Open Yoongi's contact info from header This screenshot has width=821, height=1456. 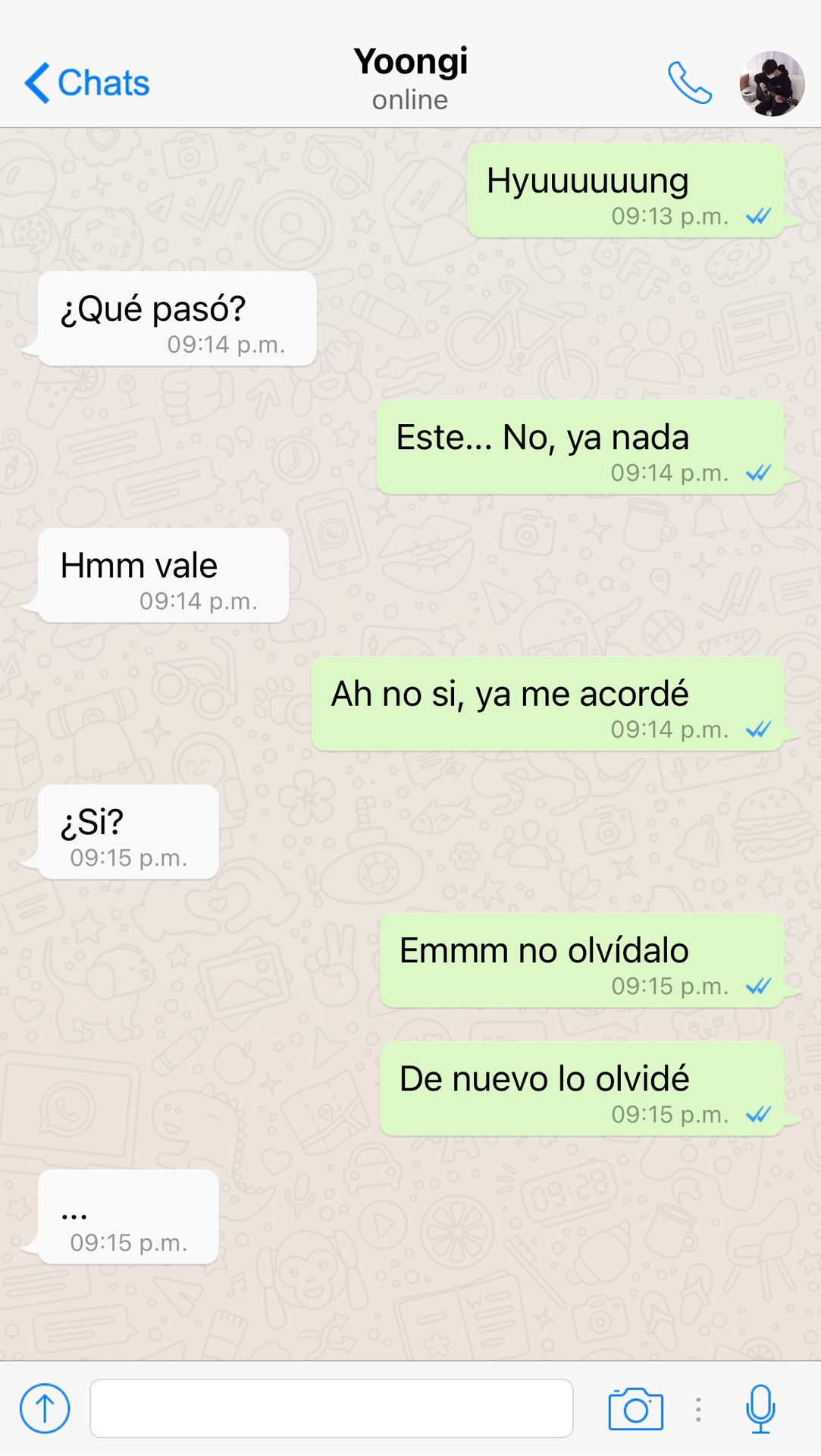coord(410,79)
